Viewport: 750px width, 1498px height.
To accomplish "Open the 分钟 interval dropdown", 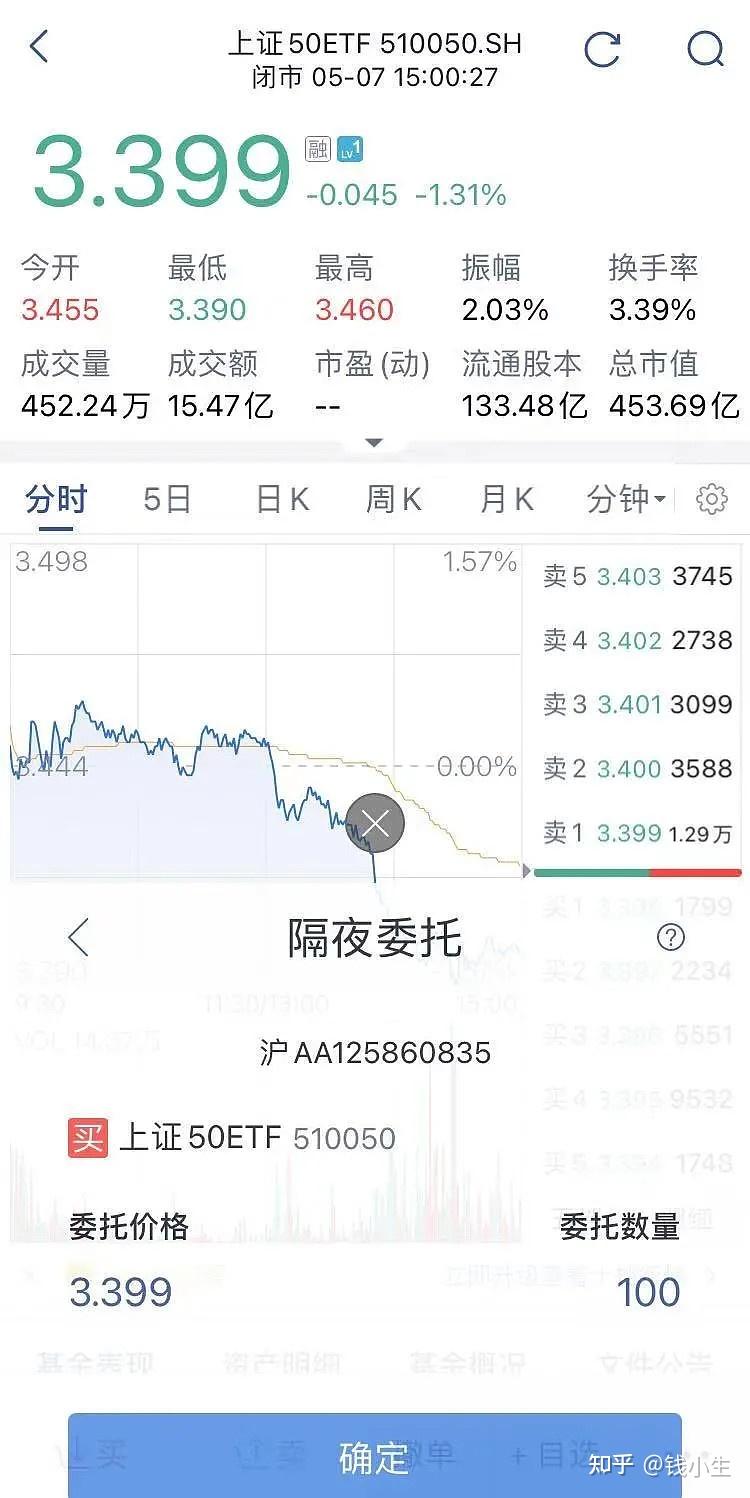I will tap(626, 498).
